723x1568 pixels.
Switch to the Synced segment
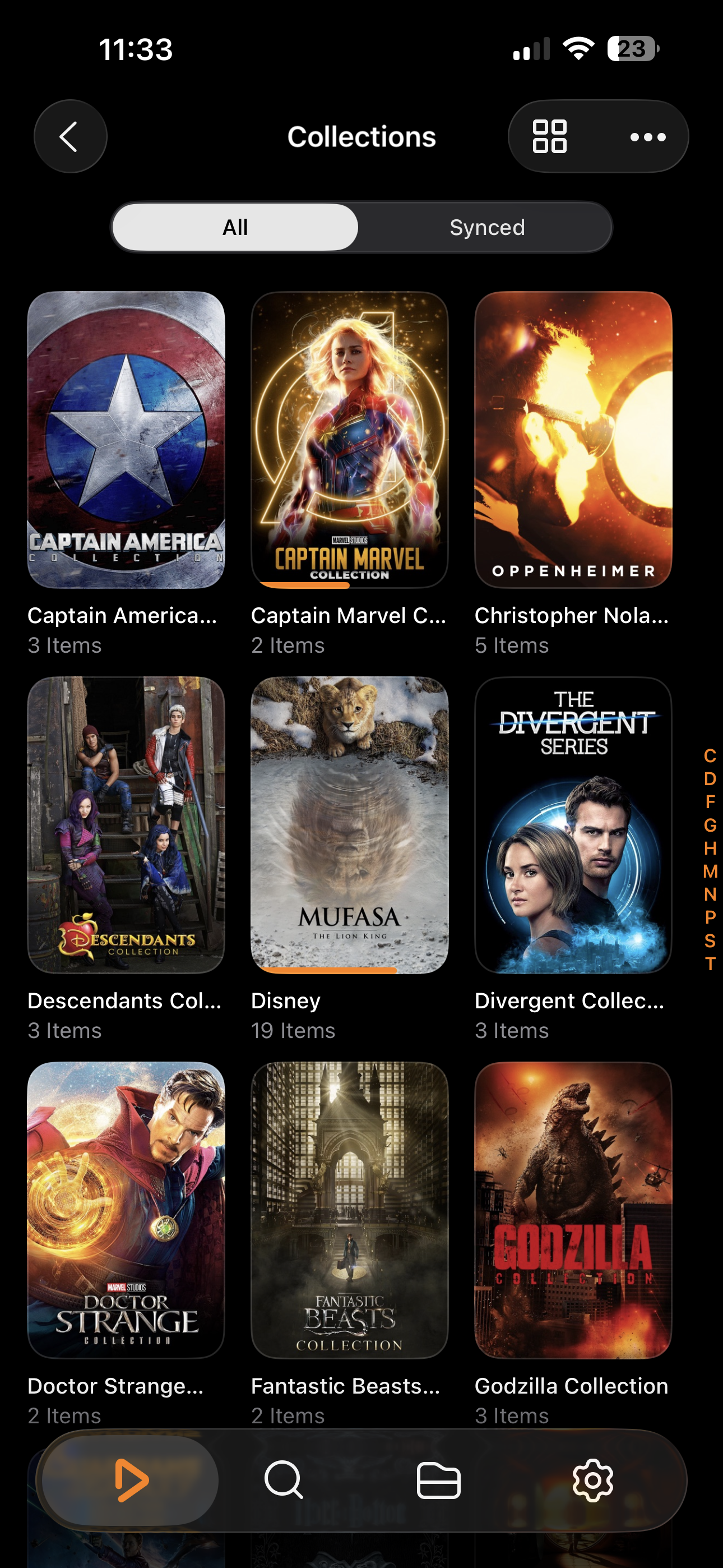tap(486, 227)
